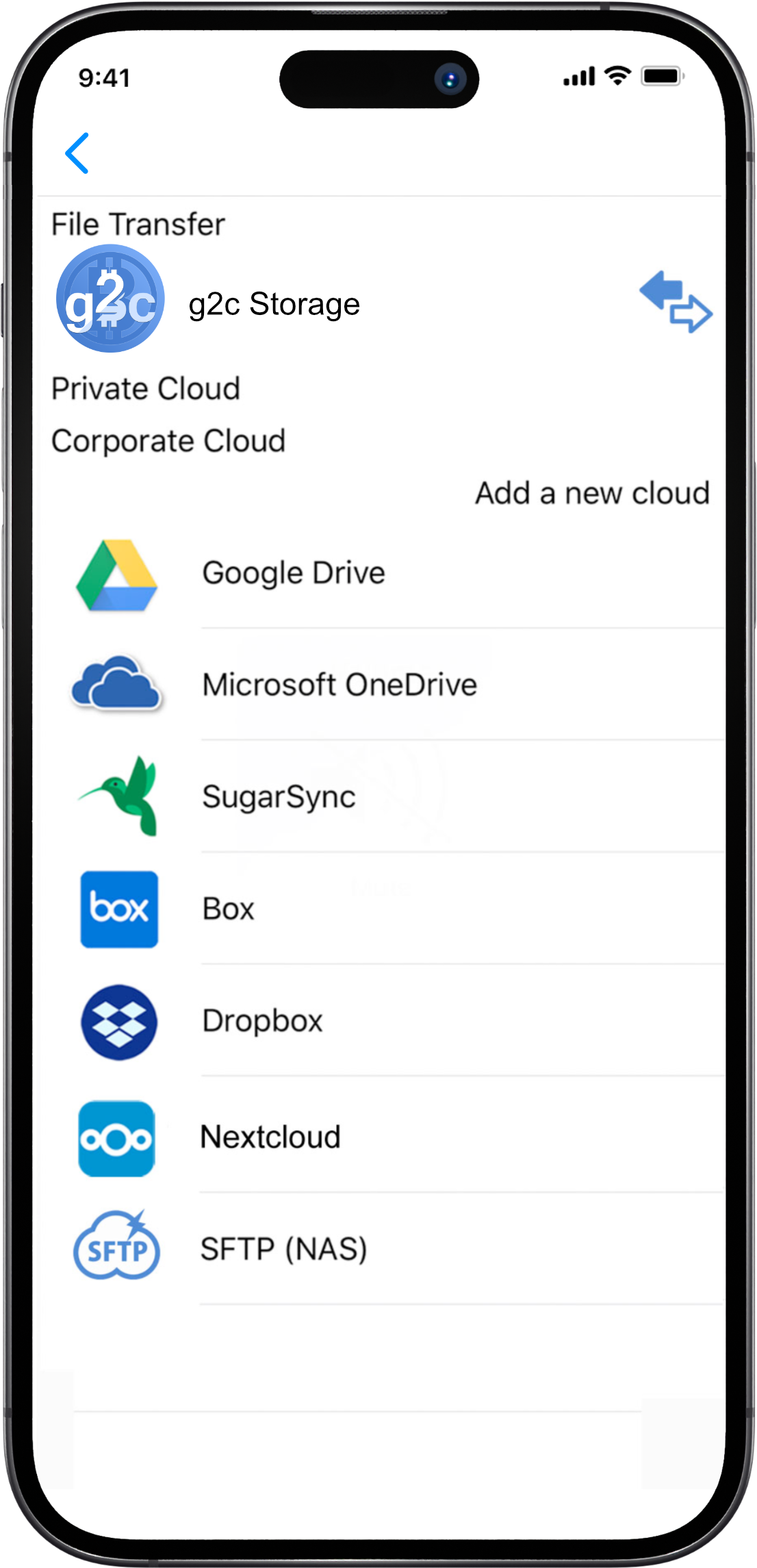Add an SFTP (NAS) connection
757x1568 pixels.
[283, 1249]
